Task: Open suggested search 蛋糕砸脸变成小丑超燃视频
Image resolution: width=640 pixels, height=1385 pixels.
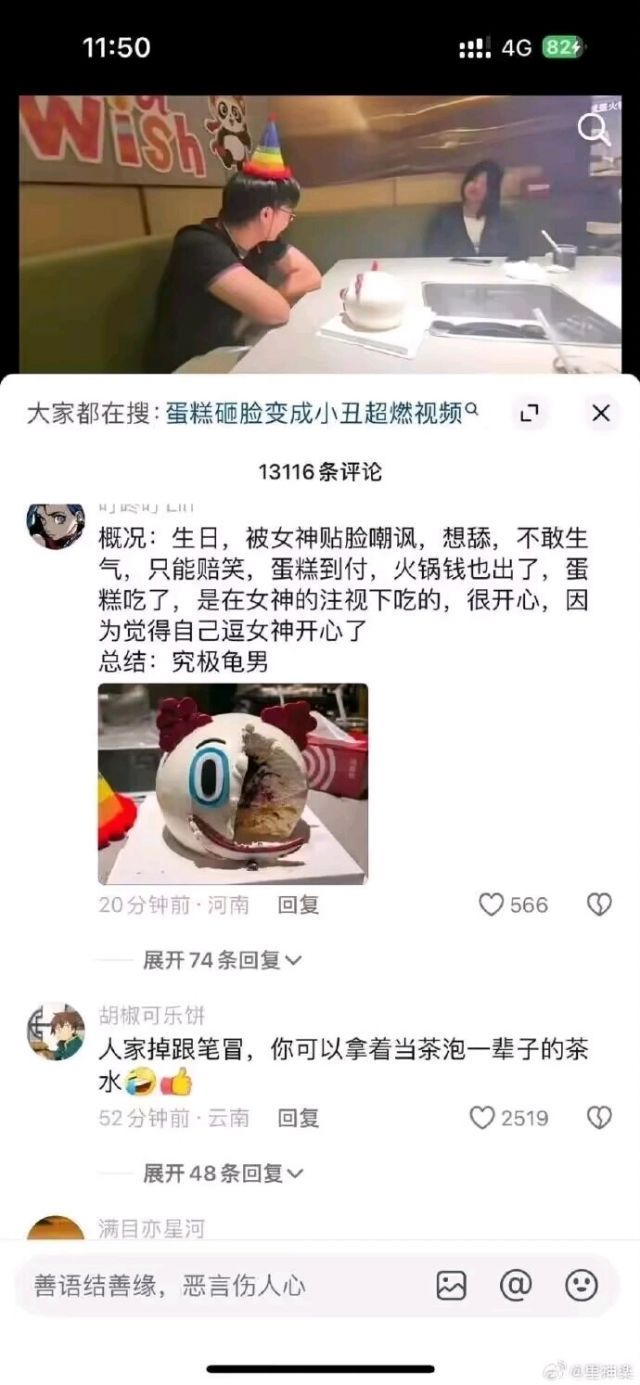Action: point(320,413)
